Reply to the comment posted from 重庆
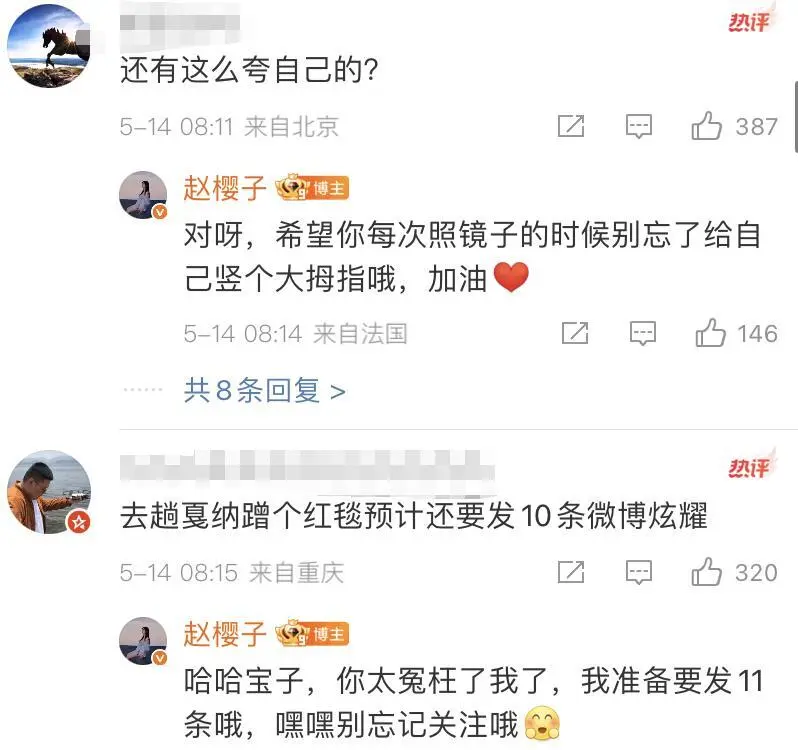The height and width of the screenshot is (750, 798). pos(639,572)
